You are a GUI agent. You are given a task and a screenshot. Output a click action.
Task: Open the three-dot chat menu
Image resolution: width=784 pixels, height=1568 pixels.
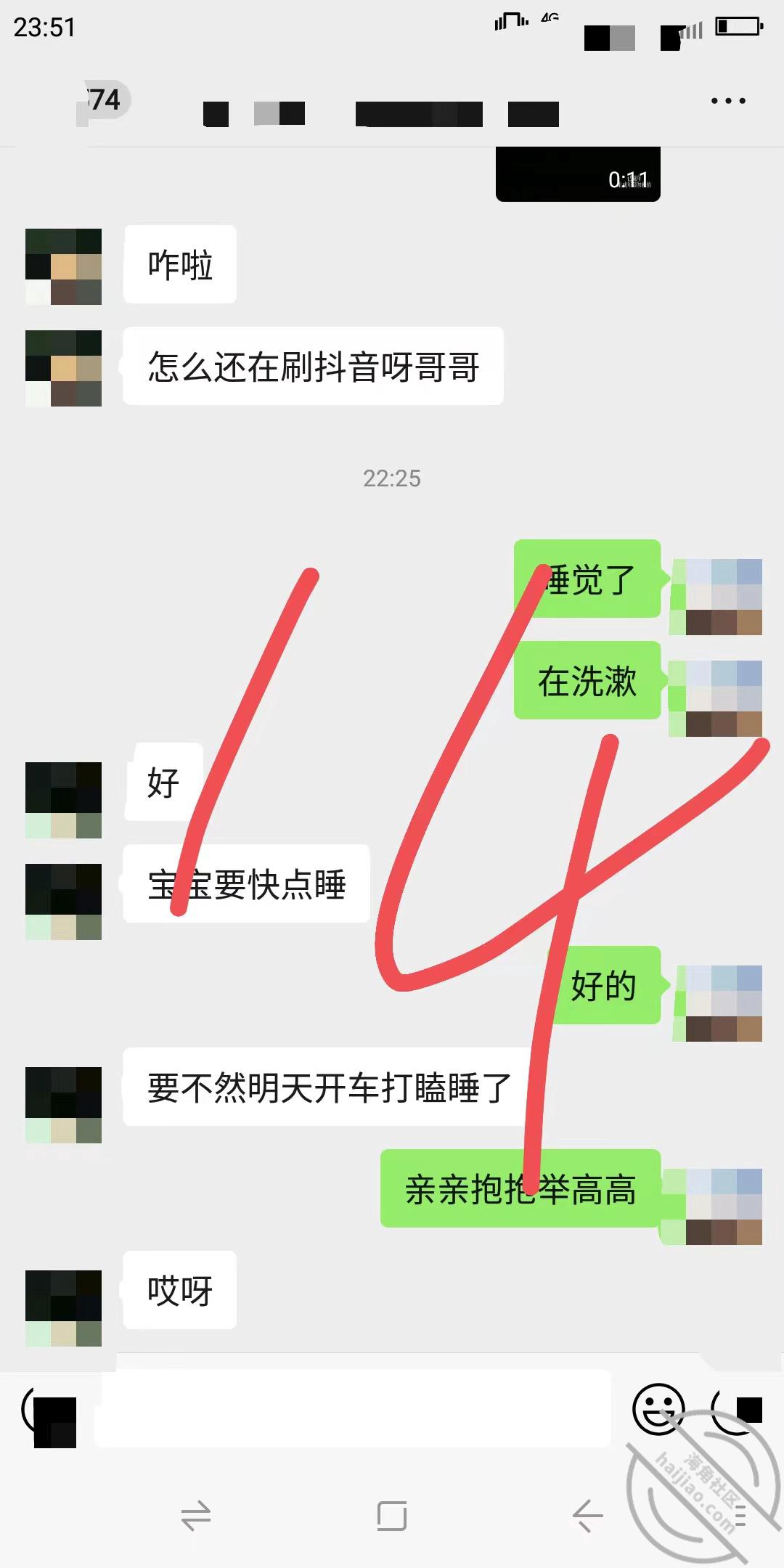tap(728, 101)
